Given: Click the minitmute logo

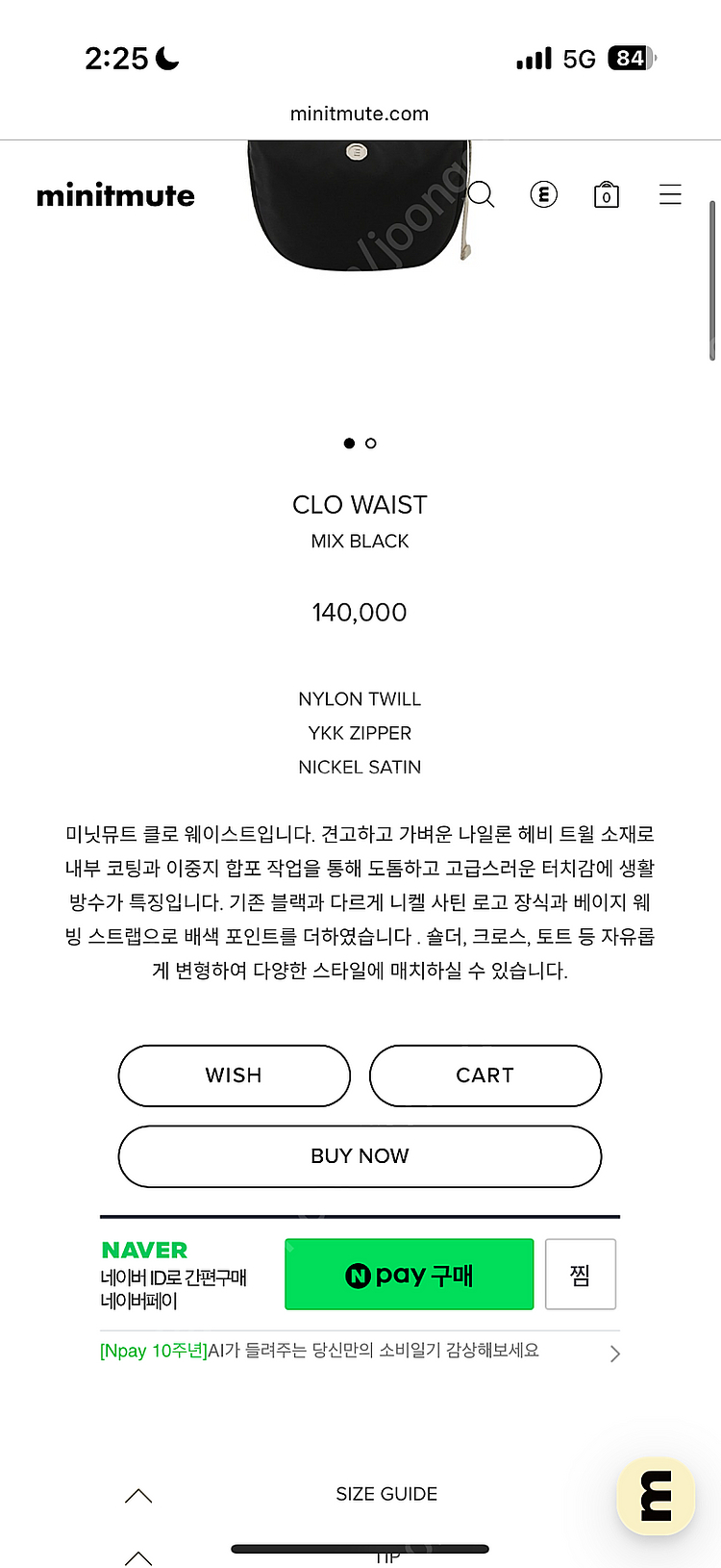Looking at the screenshot, I should click(115, 194).
